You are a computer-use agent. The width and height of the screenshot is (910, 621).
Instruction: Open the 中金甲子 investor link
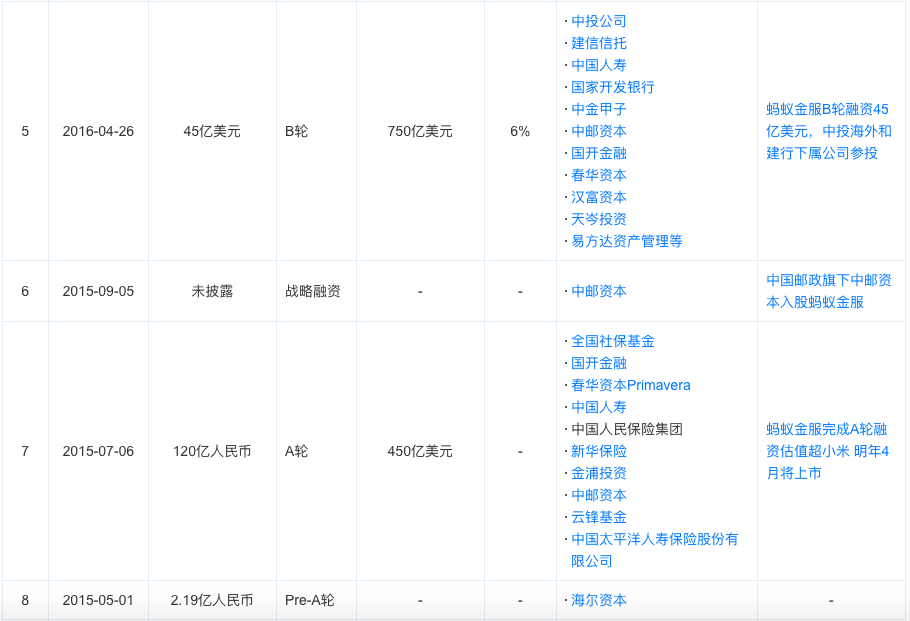click(599, 109)
